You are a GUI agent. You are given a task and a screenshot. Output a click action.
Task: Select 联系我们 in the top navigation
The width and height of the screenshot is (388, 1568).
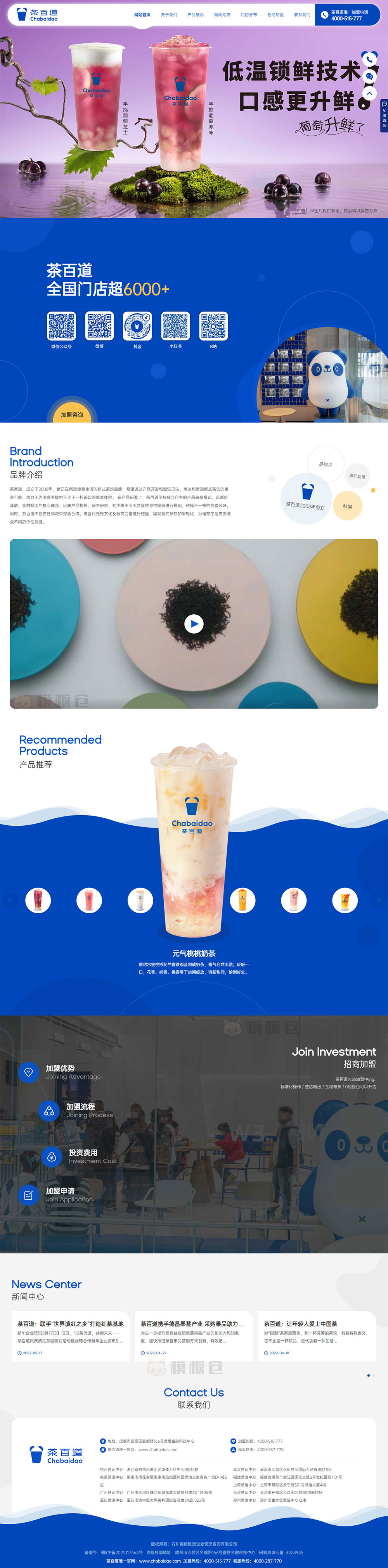pos(302,15)
